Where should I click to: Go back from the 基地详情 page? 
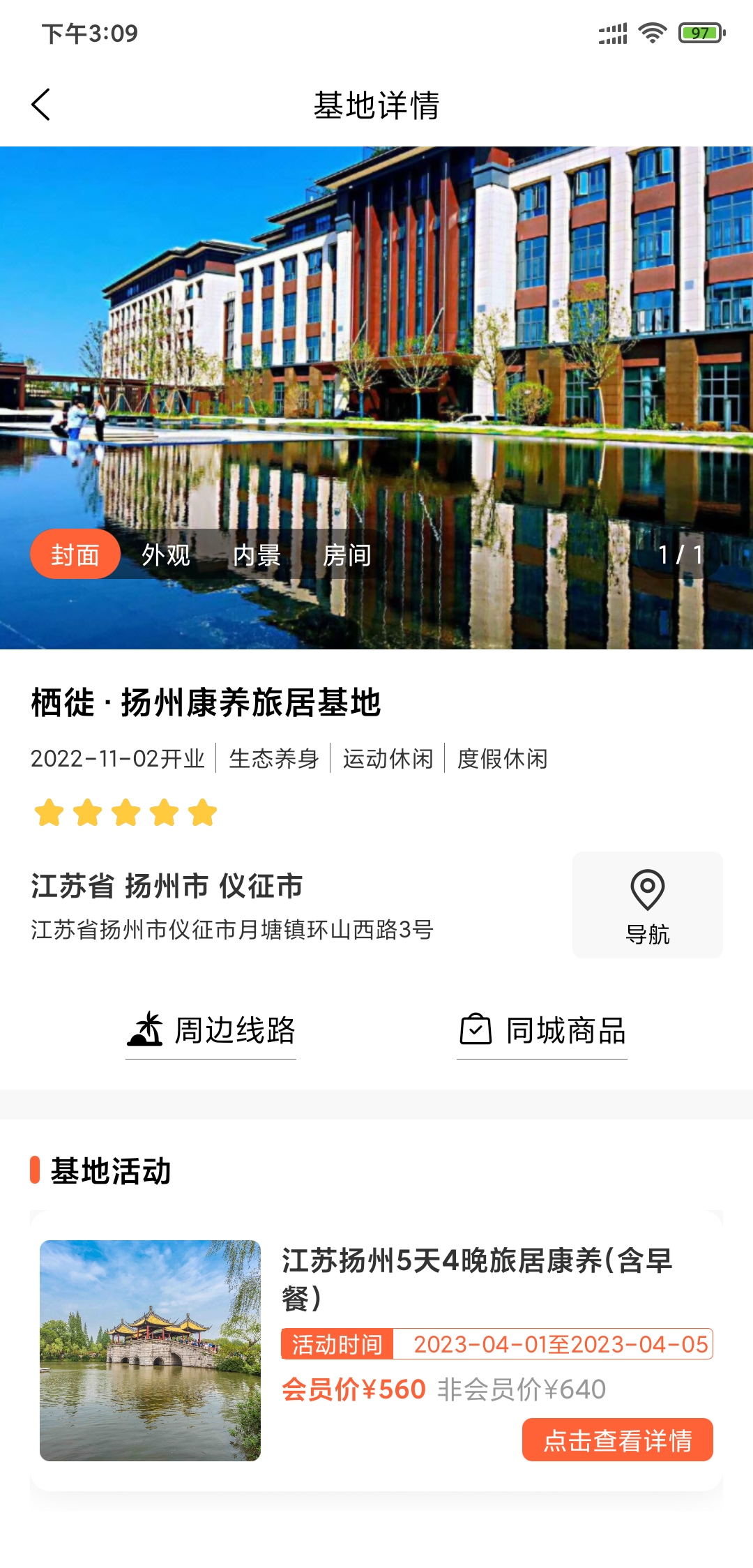(x=42, y=105)
